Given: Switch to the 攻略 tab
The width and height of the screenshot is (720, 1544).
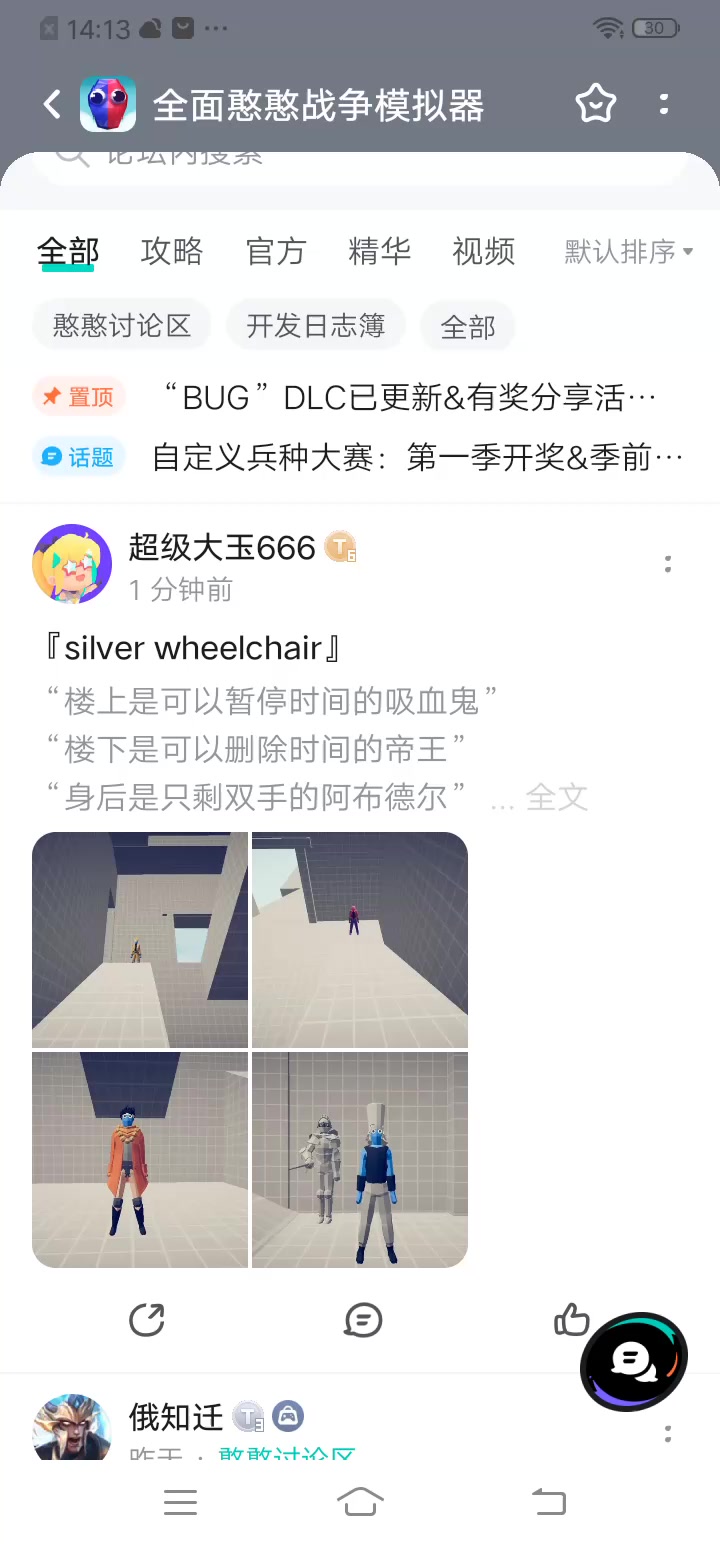Looking at the screenshot, I should coord(172,251).
